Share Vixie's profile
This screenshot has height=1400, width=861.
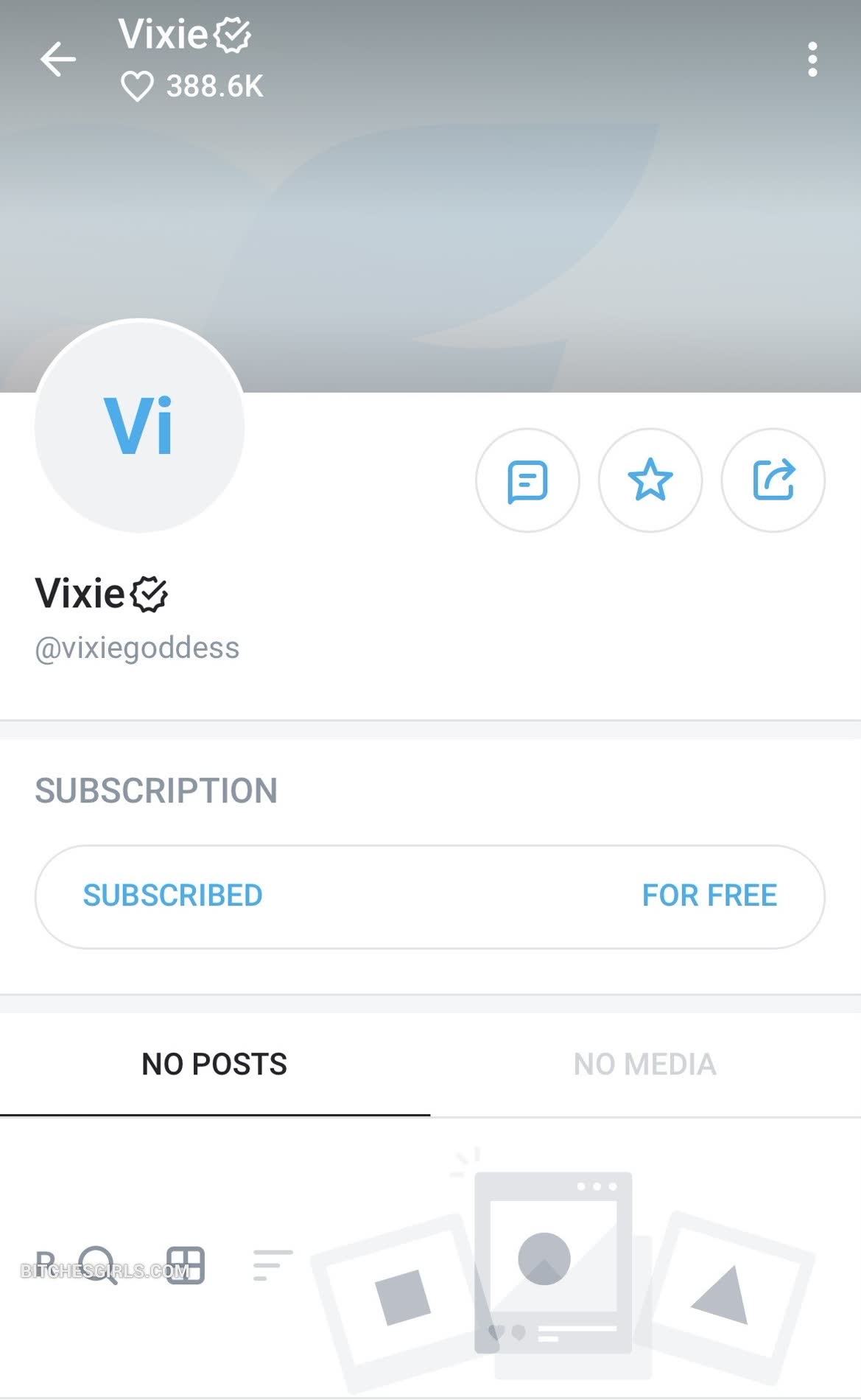[x=773, y=480]
